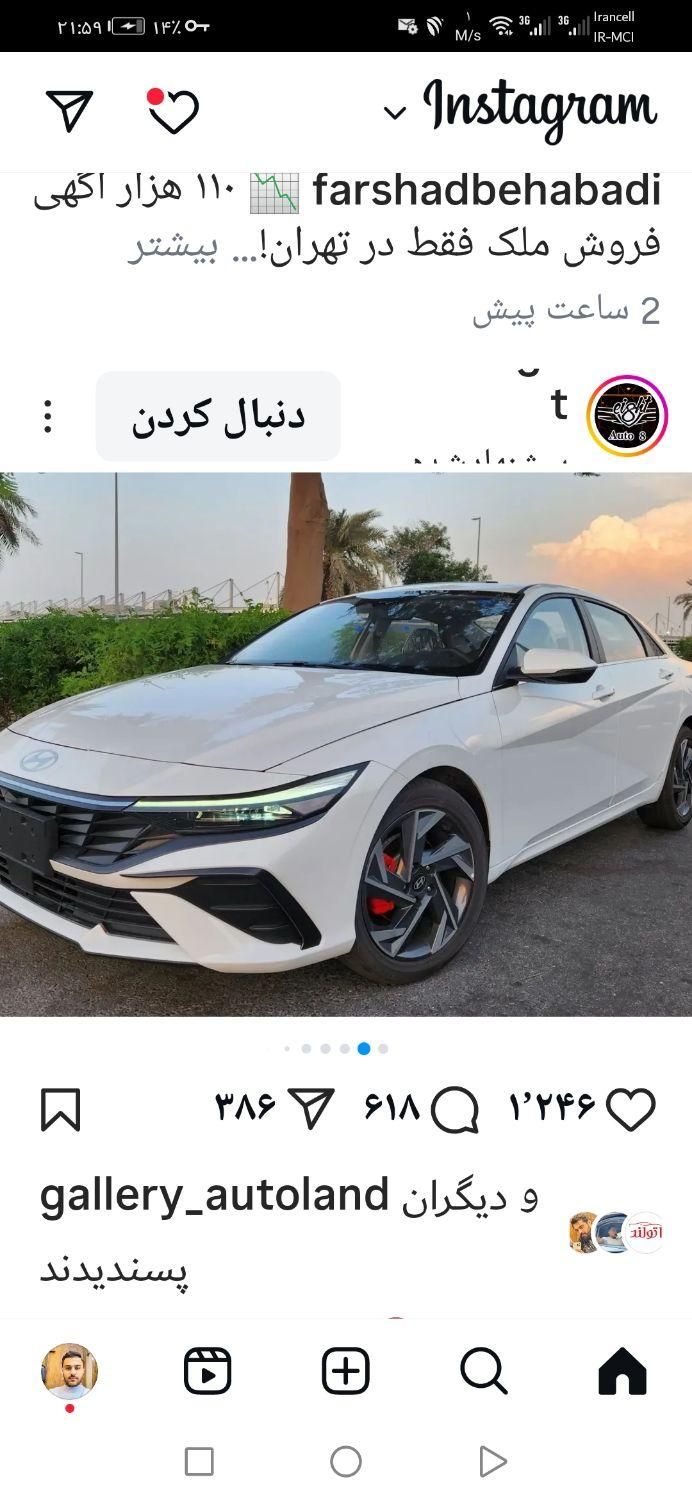Screen dimensions: 692x1500
Task: Save the car post with bookmark icon
Action: click(x=60, y=1110)
